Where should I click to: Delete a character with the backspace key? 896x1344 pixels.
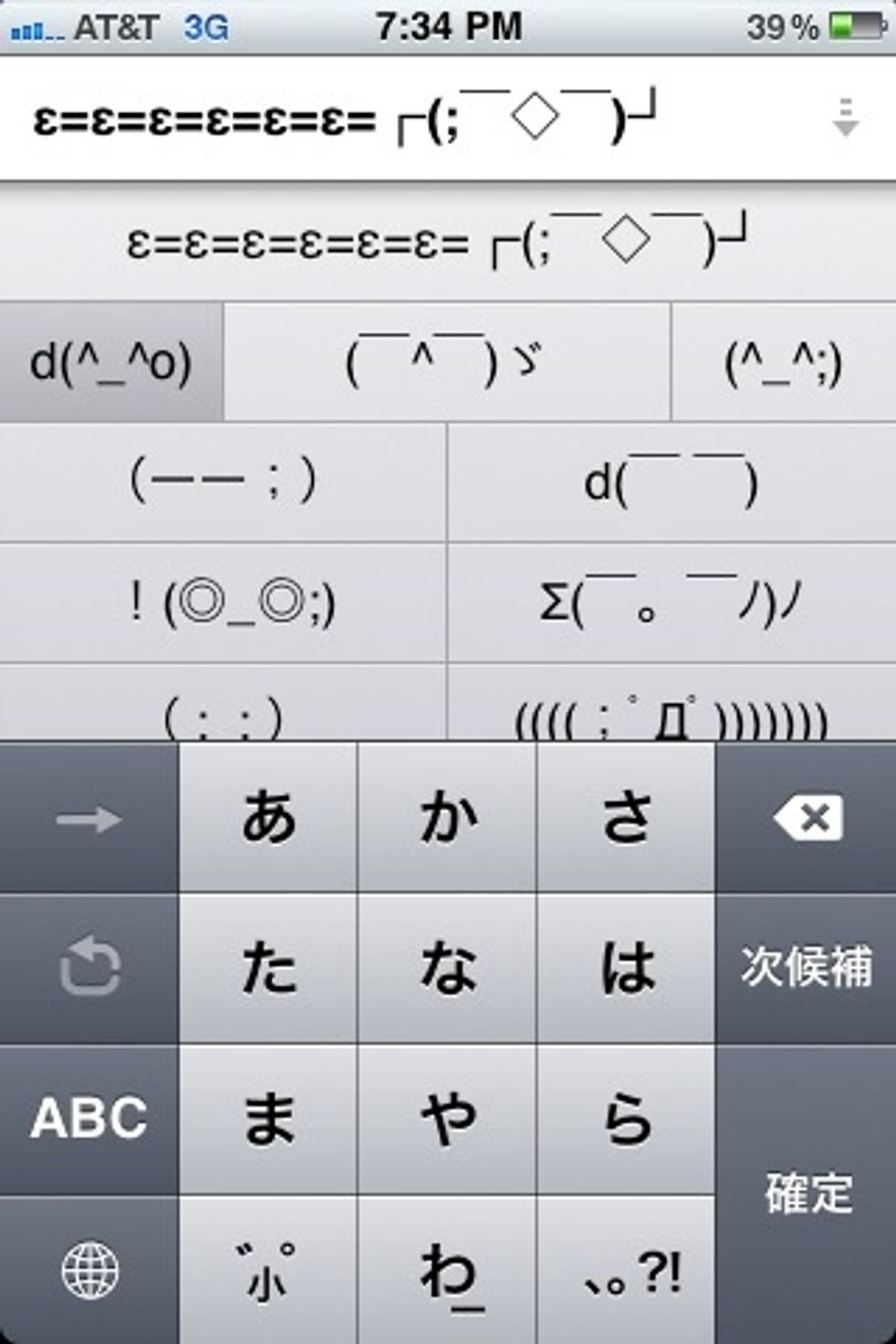(x=806, y=816)
